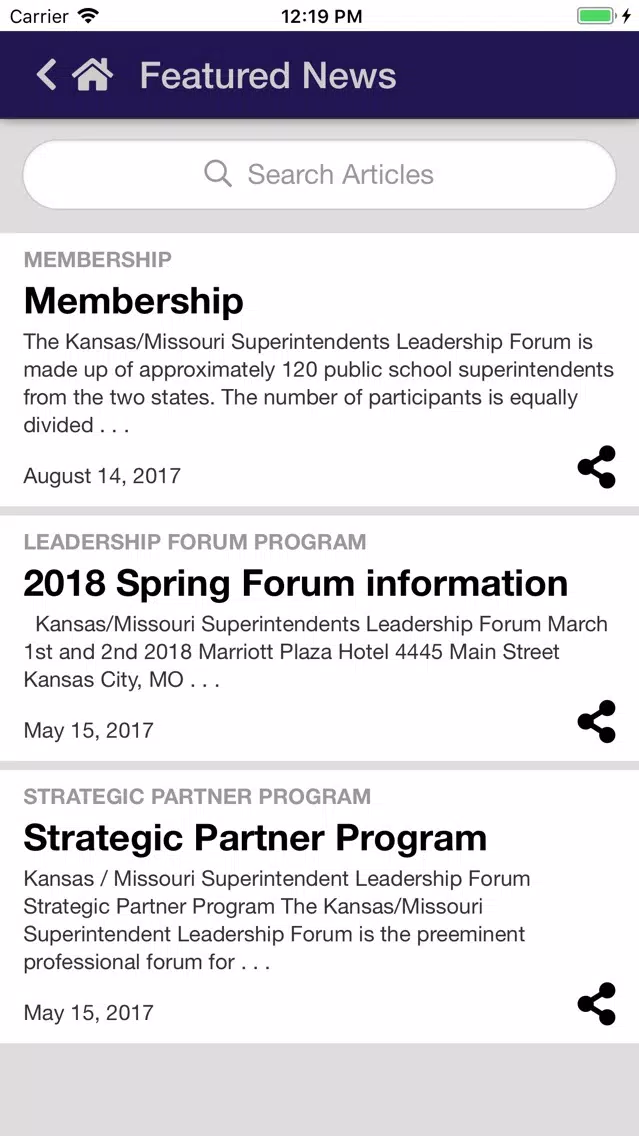Image resolution: width=639 pixels, height=1136 pixels.
Task: Tap the Search Articles field
Action: (320, 175)
